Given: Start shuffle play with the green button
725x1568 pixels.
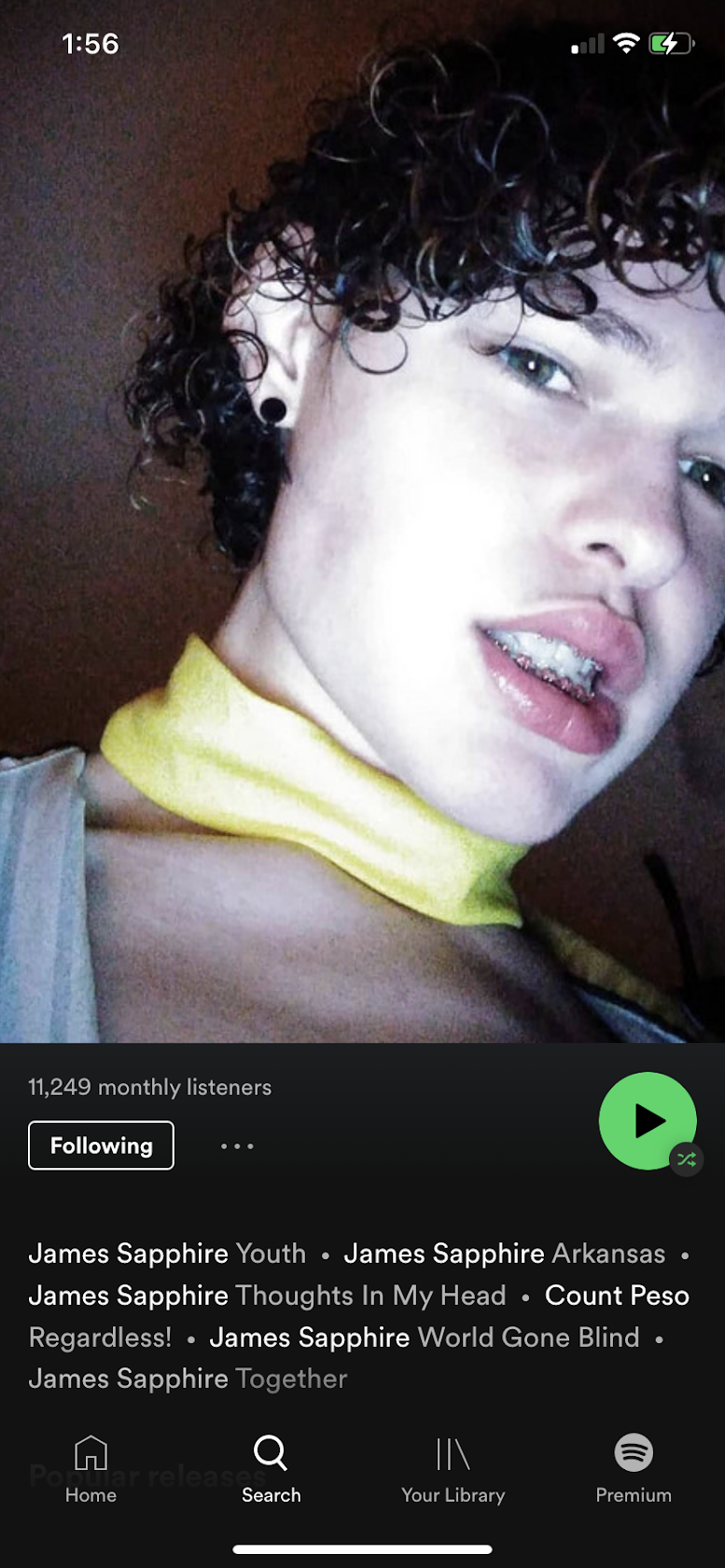Looking at the screenshot, I should tap(648, 1120).
